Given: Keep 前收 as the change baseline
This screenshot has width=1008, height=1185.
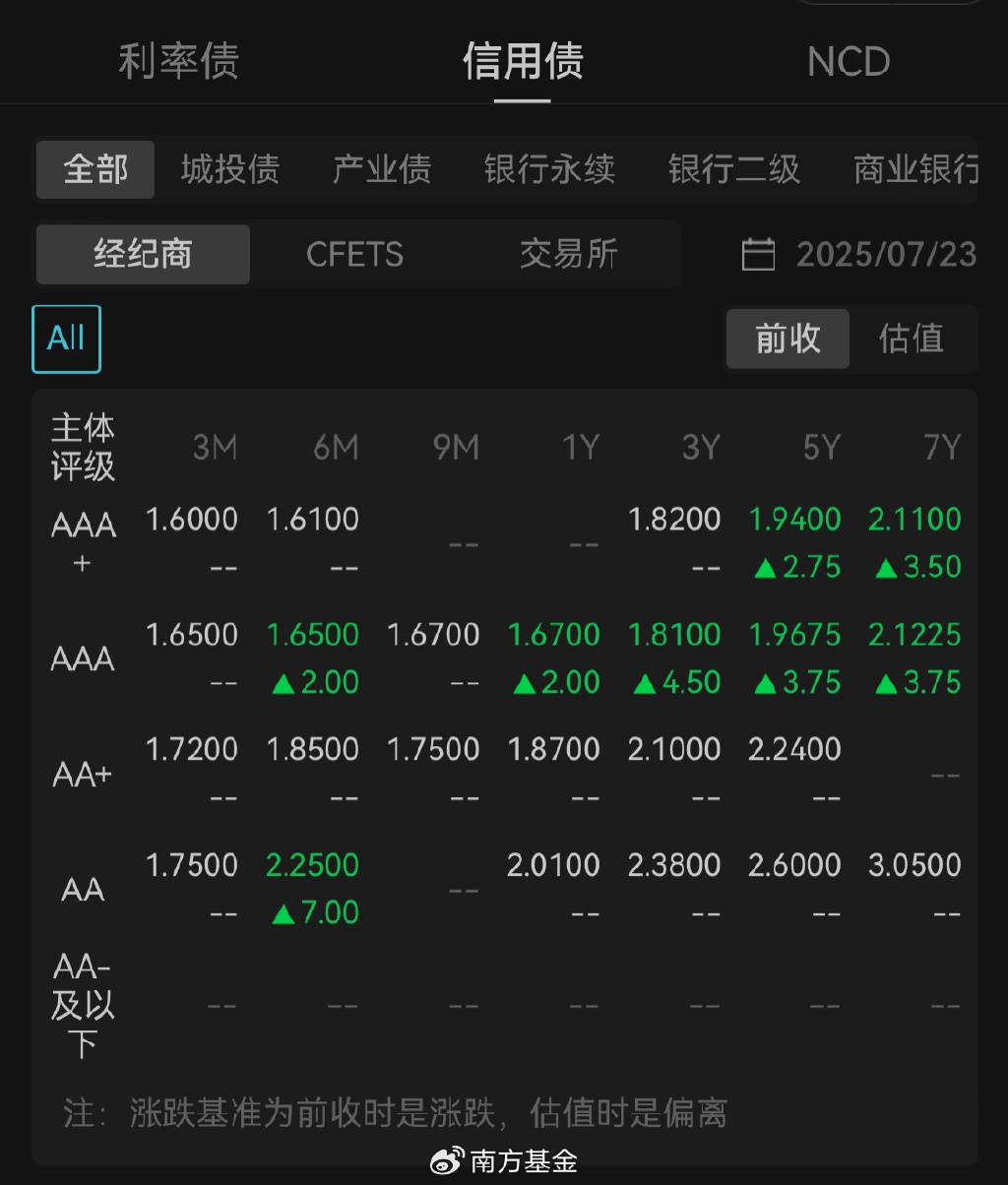Looking at the screenshot, I should click(787, 339).
